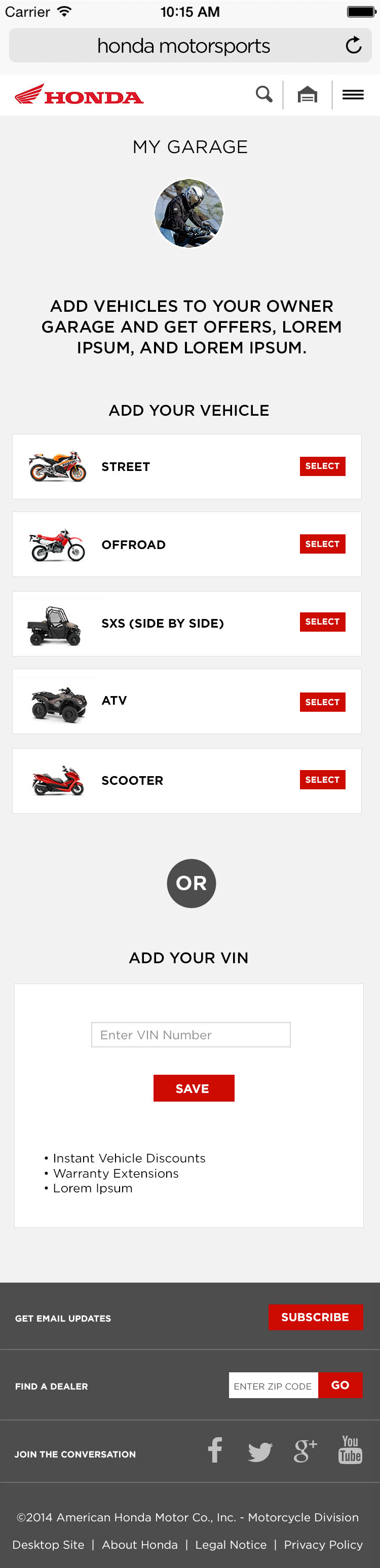Visit Honda's Twitter page
380x1568 pixels.
[260, 1452]
